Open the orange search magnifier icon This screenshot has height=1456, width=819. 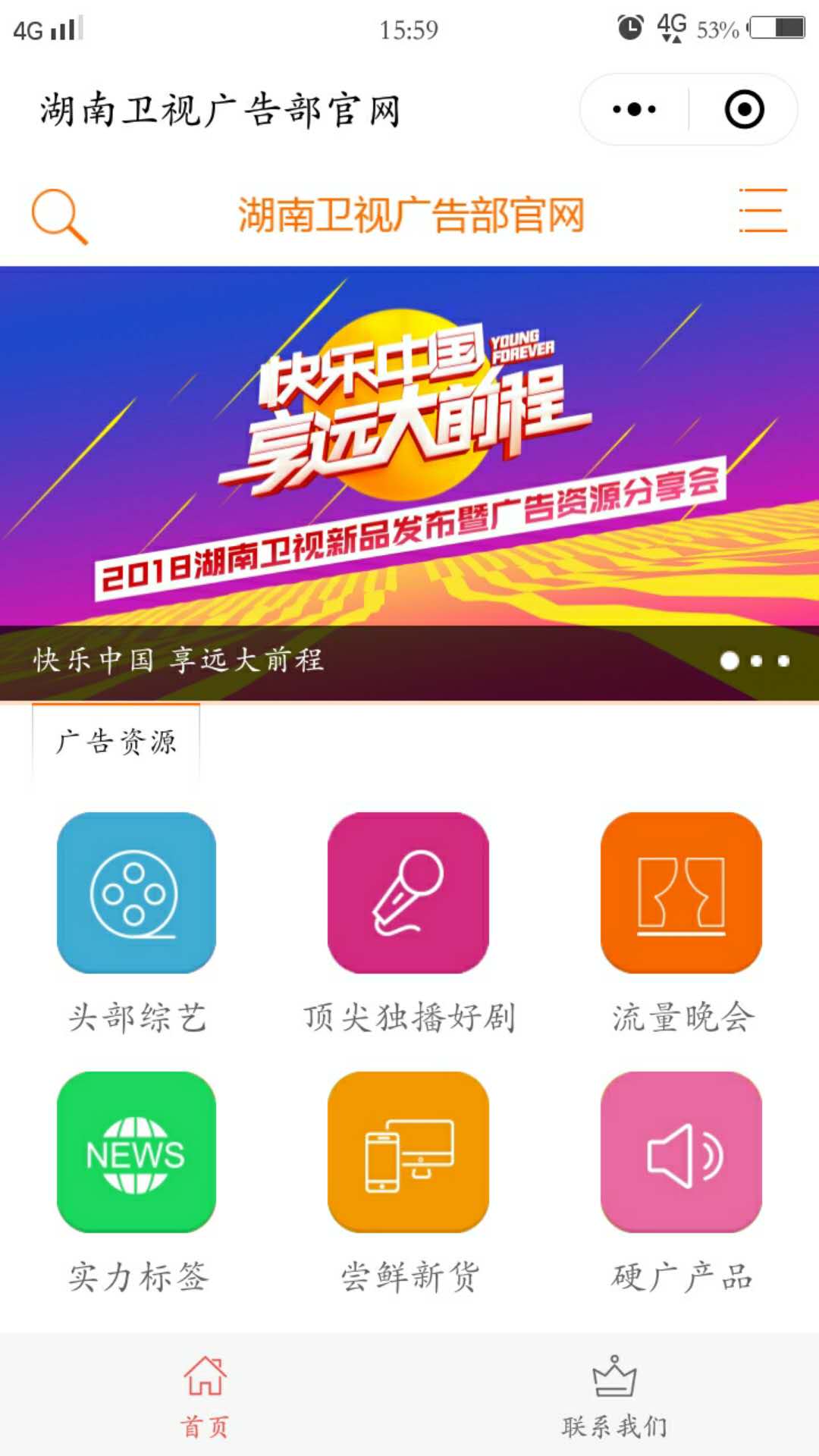[59, 217]
